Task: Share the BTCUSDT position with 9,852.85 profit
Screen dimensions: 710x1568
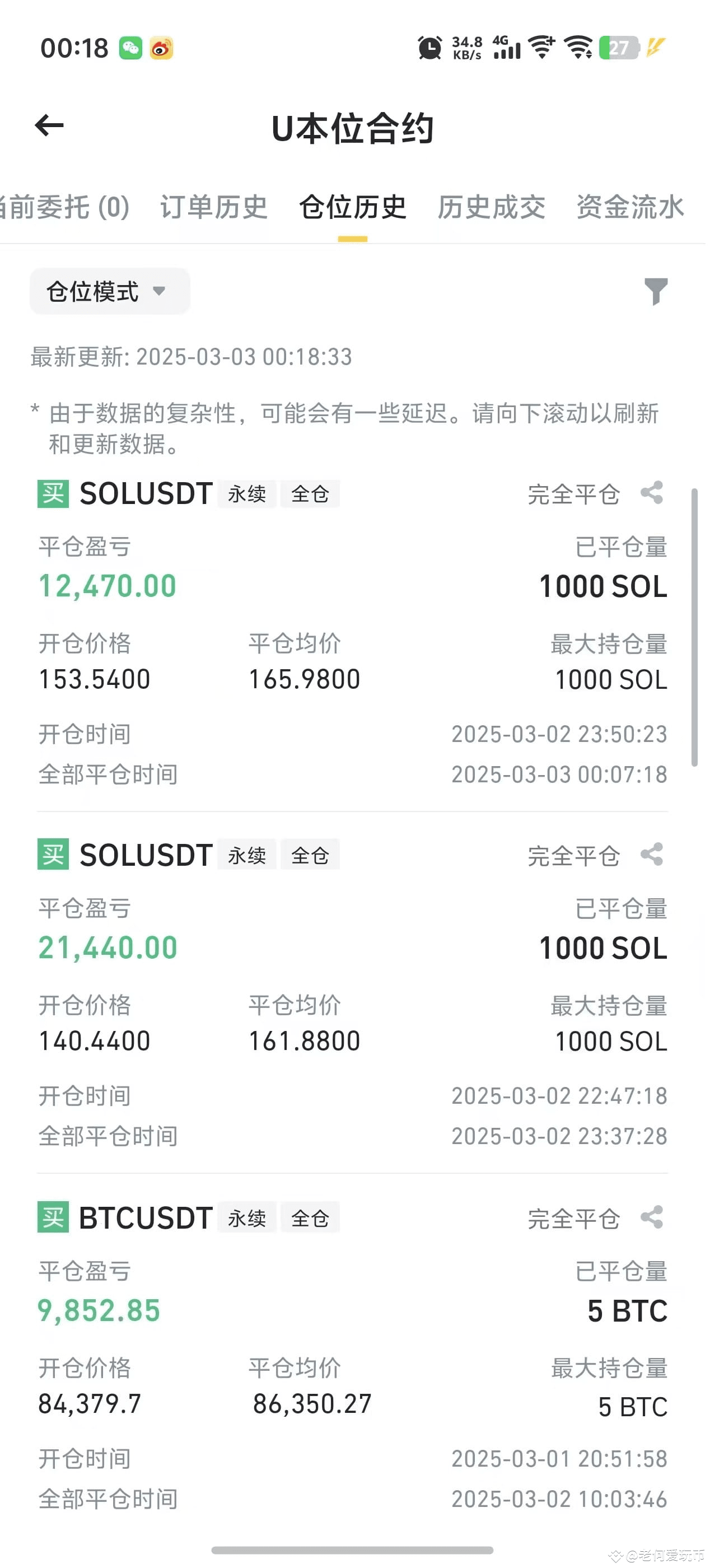Action: (652, 1217)
